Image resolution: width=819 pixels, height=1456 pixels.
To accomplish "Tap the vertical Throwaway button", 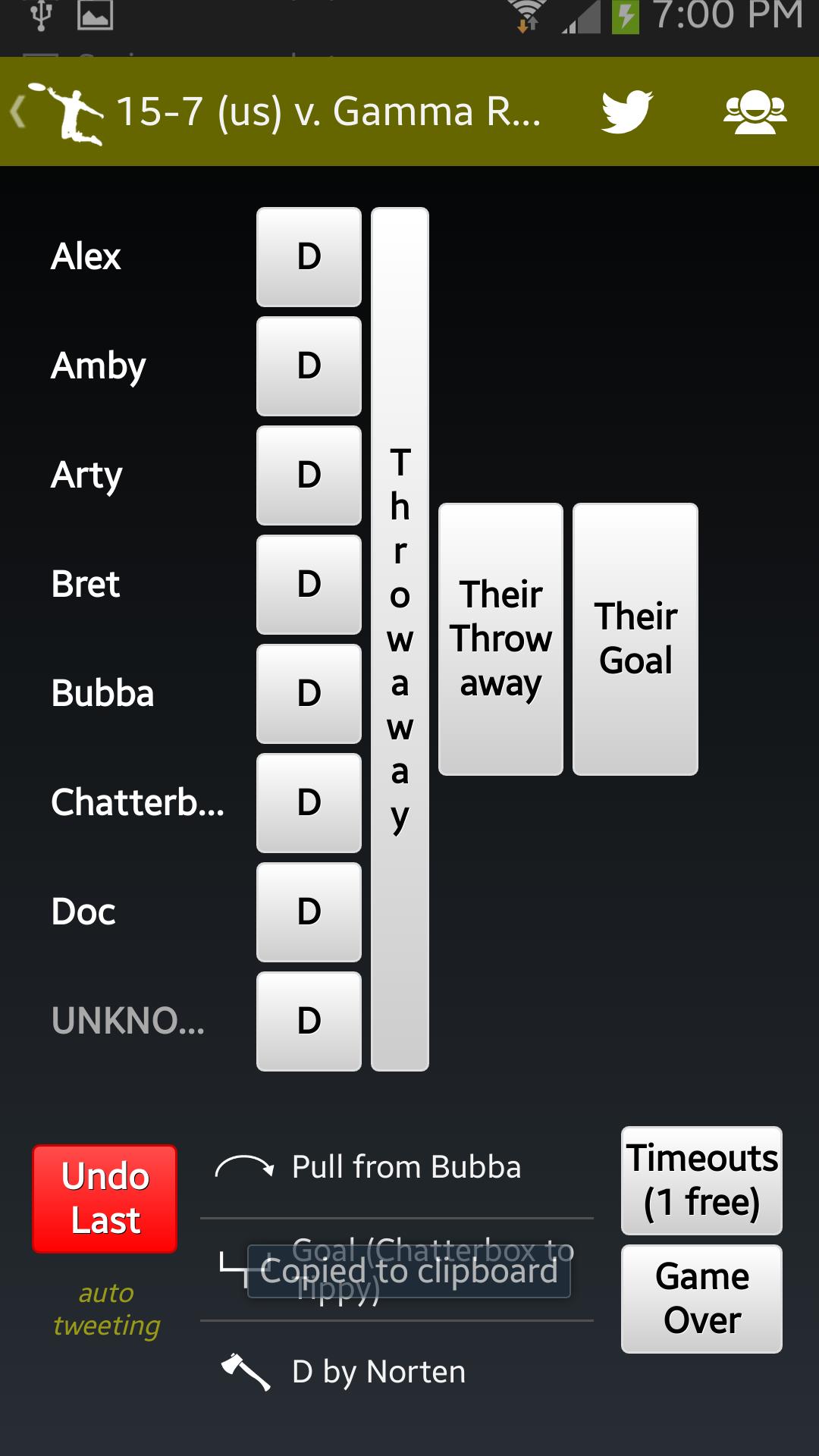I will (x=400, y=639).
